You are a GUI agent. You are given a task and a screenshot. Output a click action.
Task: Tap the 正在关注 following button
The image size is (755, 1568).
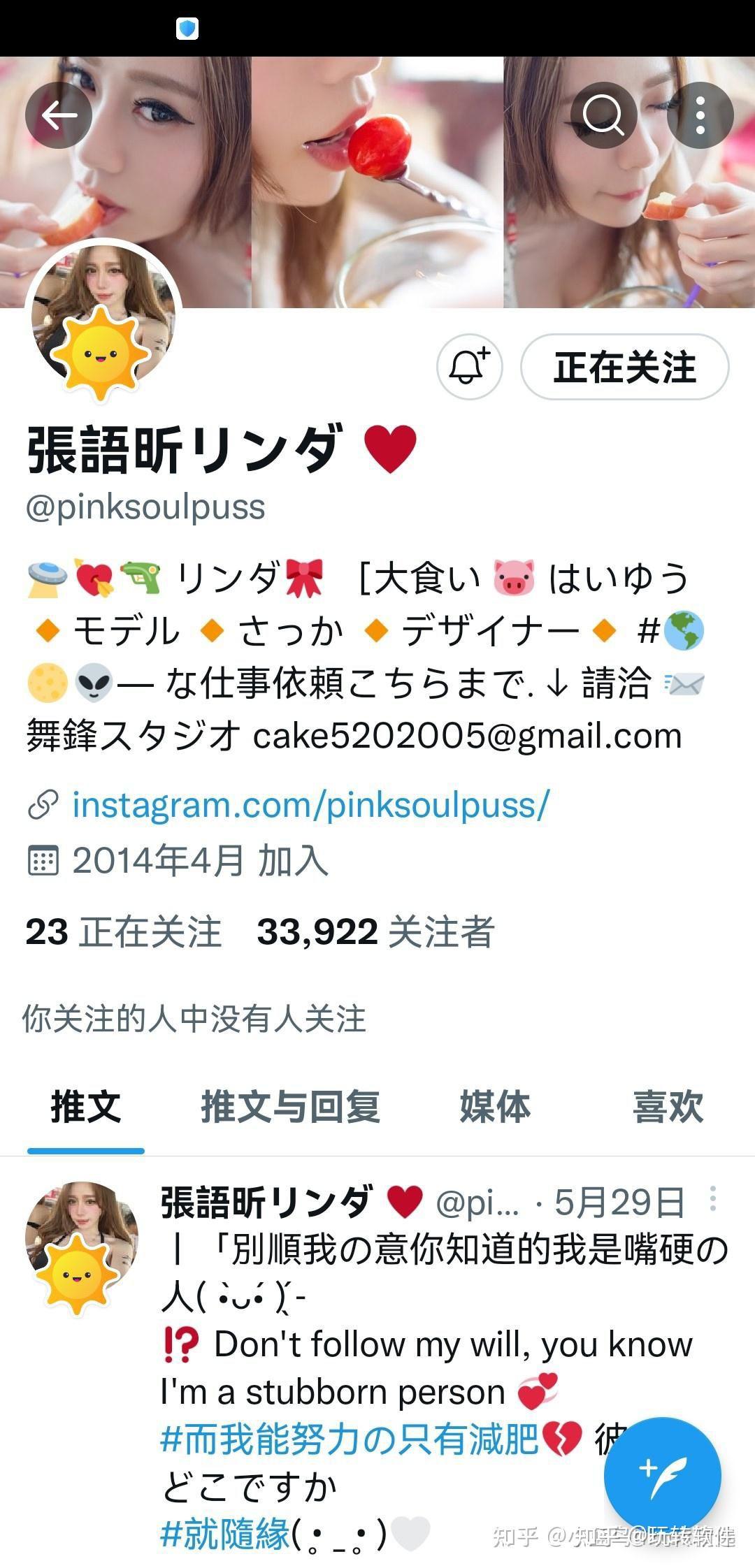(x=624, y=367)
